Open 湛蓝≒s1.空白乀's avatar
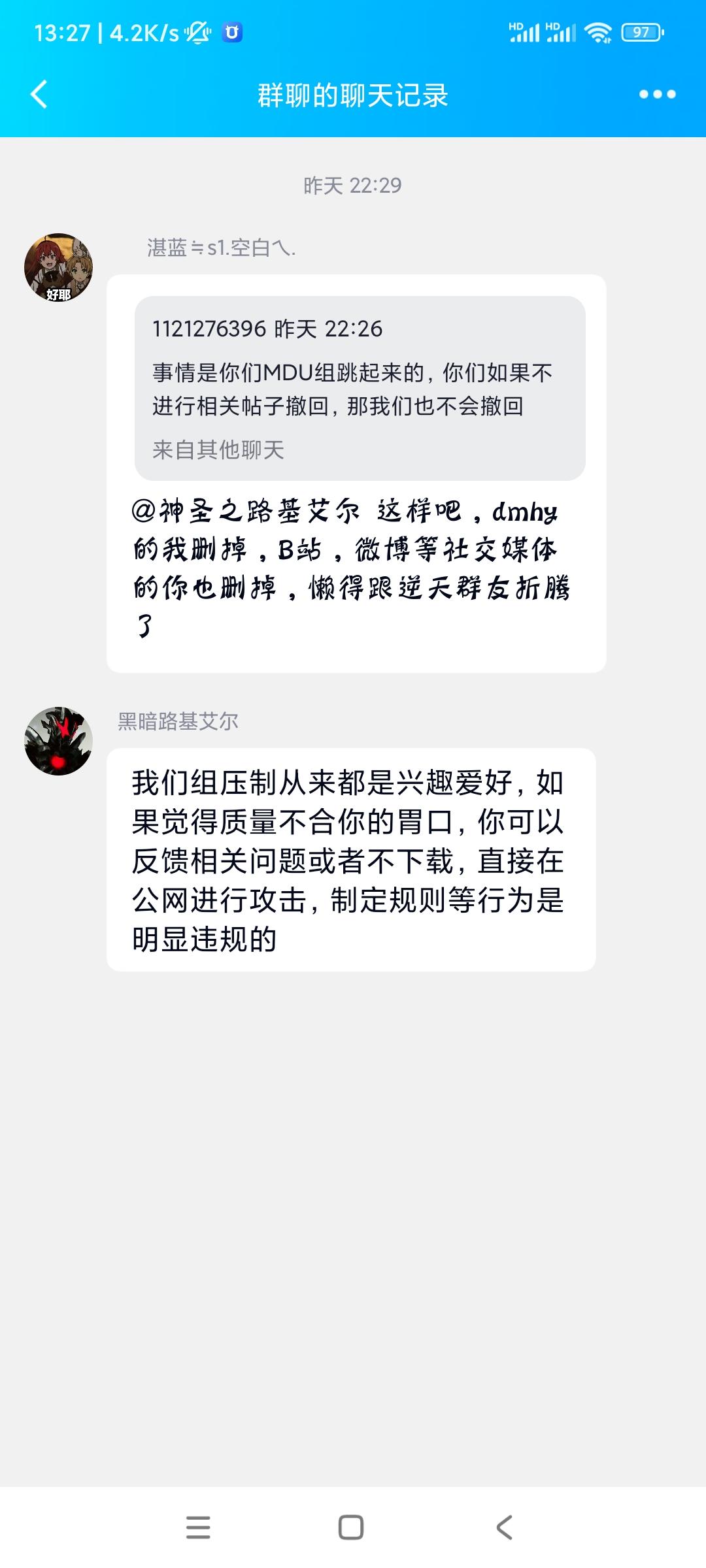706x1568 pixels. pos(58,267)
